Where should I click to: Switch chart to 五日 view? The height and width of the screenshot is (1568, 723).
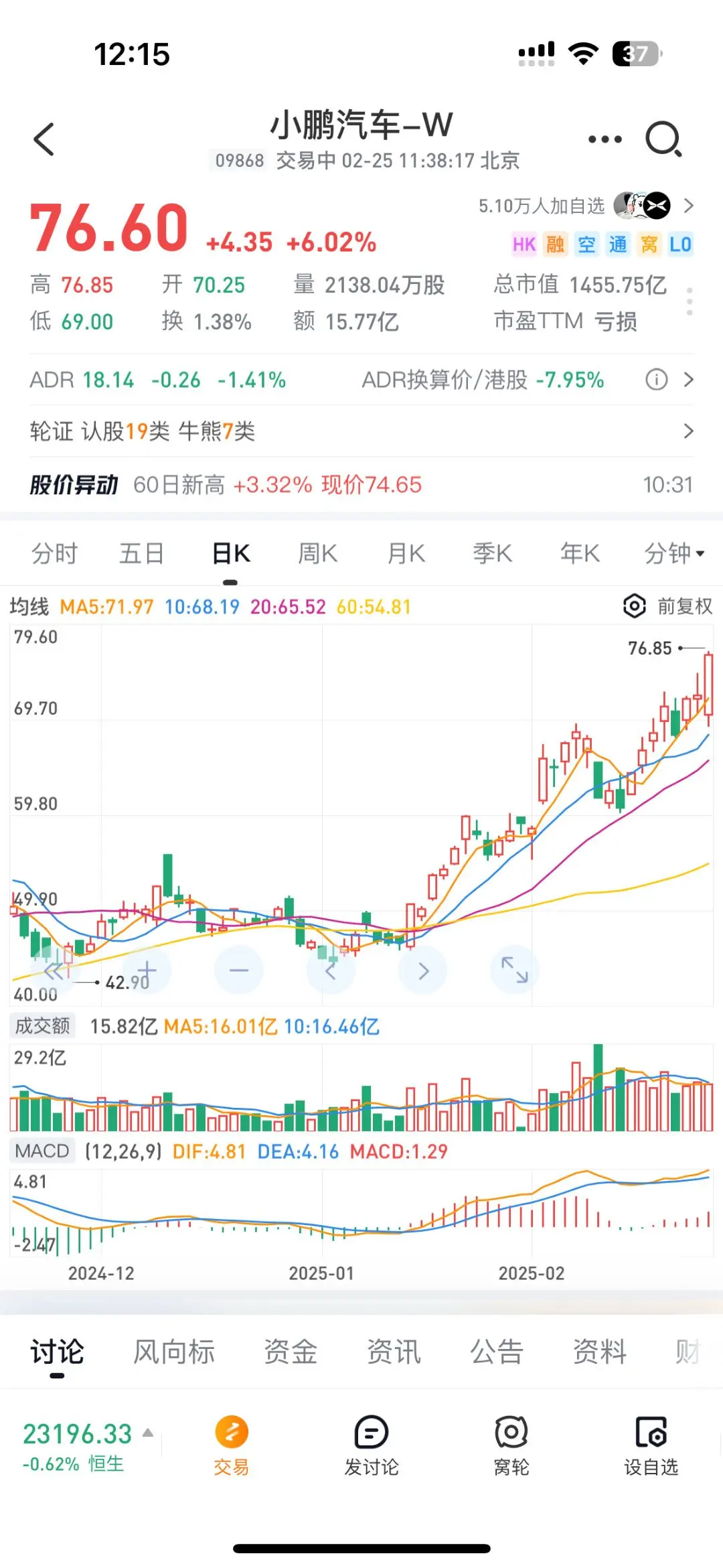click(141, 554)
